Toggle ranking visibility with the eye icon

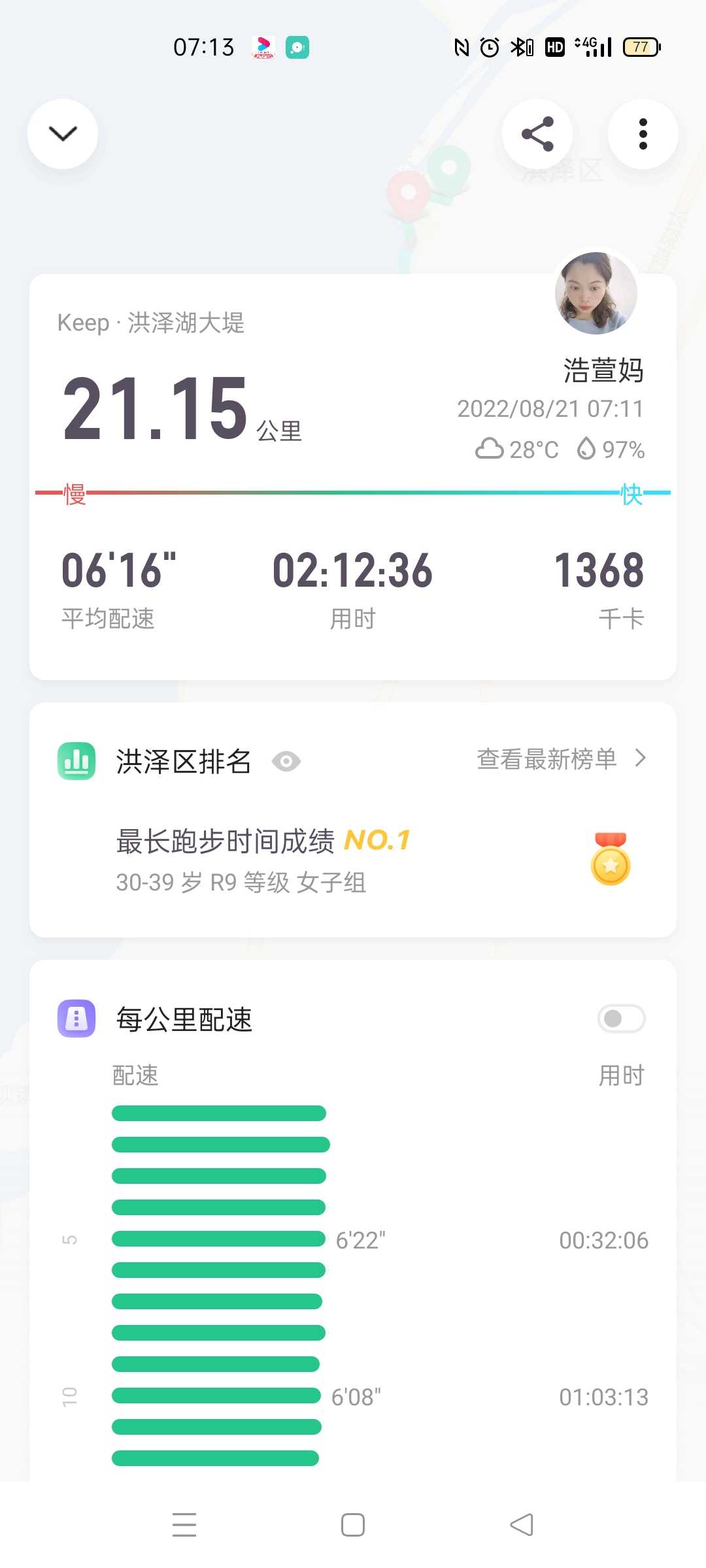click(x=286, y=761)
